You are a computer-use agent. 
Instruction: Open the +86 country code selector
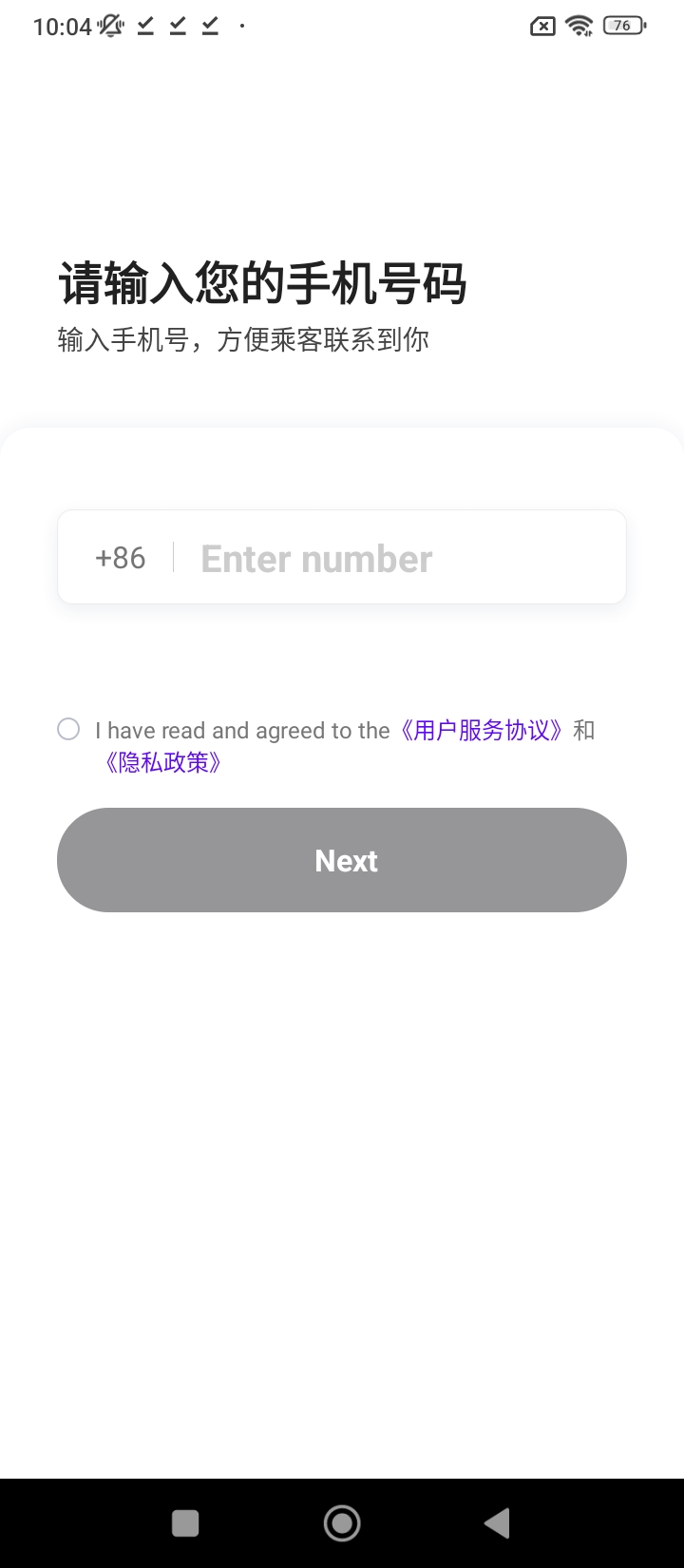point(121,558)
